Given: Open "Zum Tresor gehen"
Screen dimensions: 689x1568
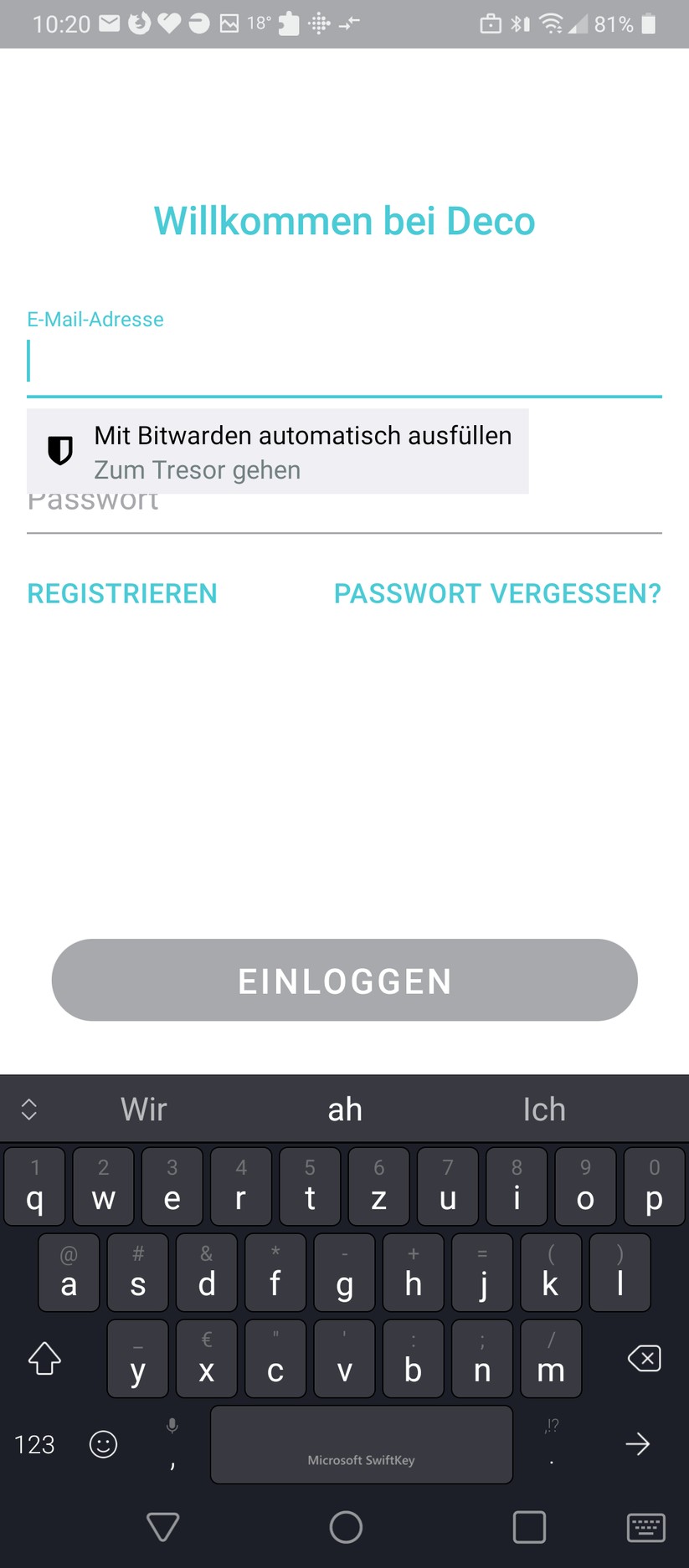Looking at the screenshot, I should click(x=197, y=469).
